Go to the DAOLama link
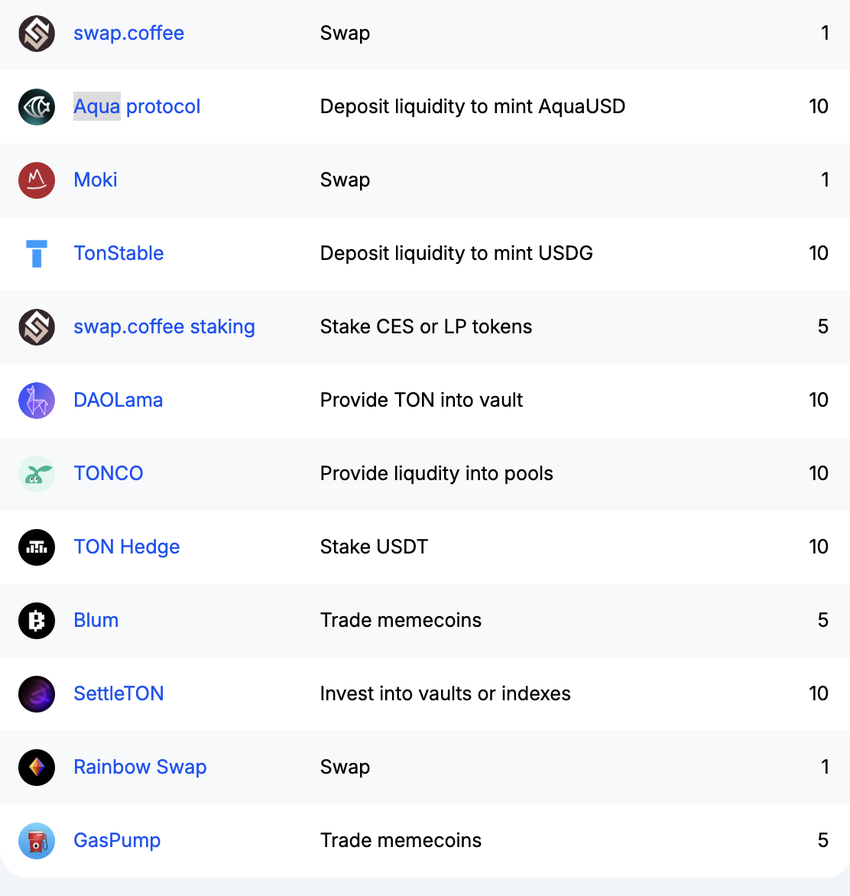Viewport: 850px width, 896px height. tap(118, 400)
